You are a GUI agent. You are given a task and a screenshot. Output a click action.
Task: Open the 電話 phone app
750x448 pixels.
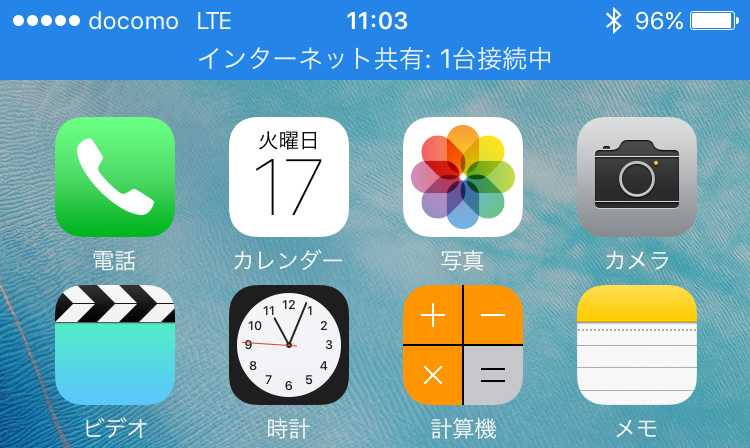tap(115, 177)
